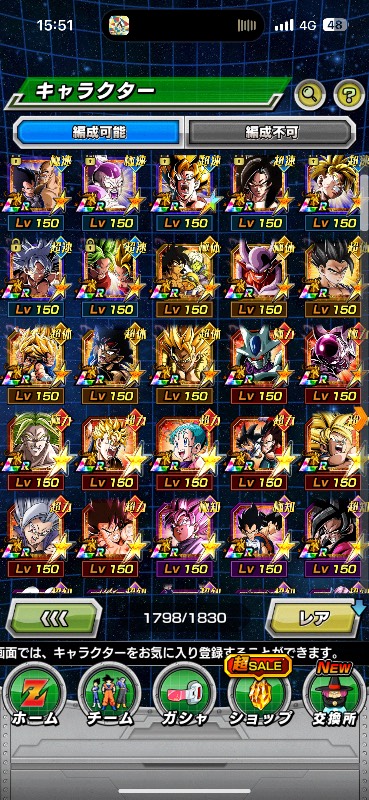Select the green-haired Broly card in fourth row

[36, 450]
